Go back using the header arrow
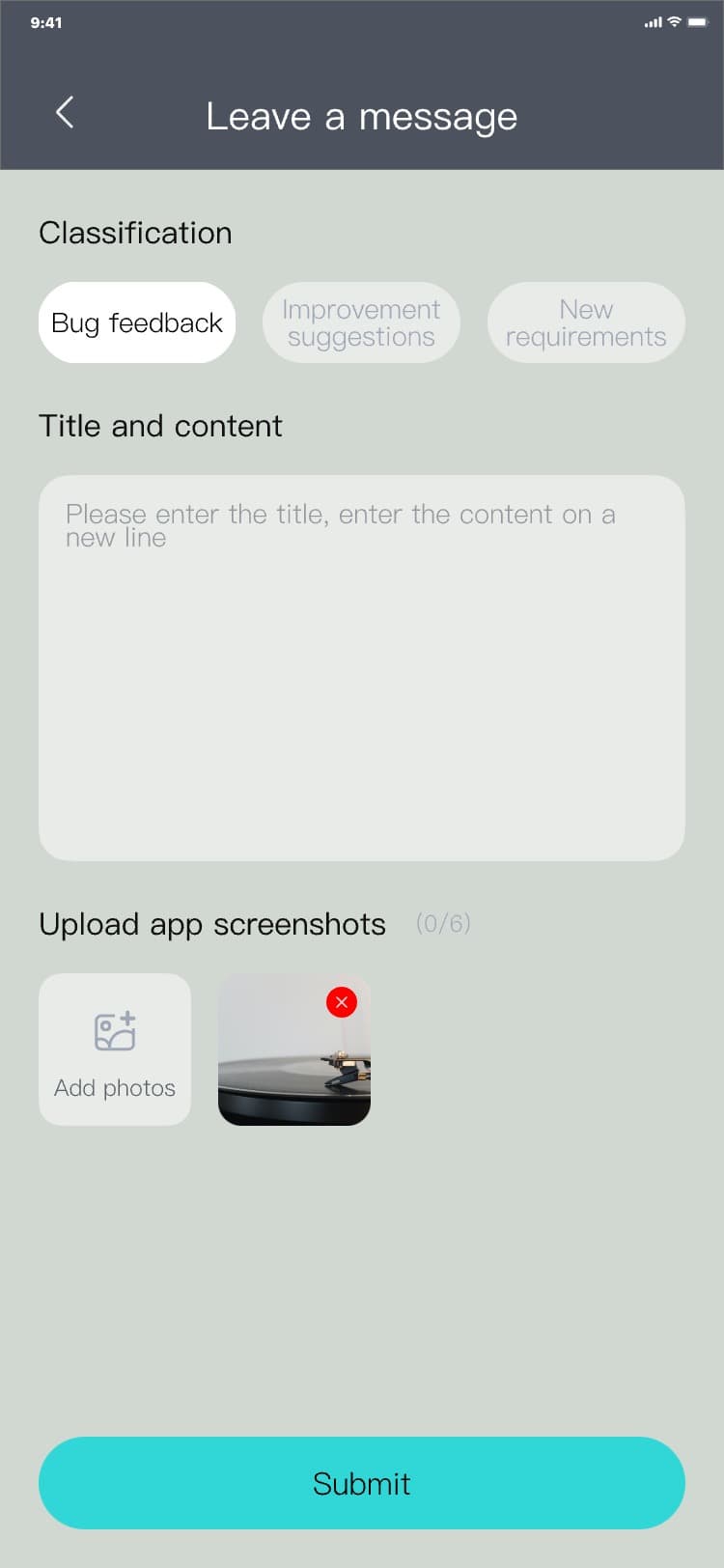This screenshot has height=1568, width=724. [x=65, y=114]
